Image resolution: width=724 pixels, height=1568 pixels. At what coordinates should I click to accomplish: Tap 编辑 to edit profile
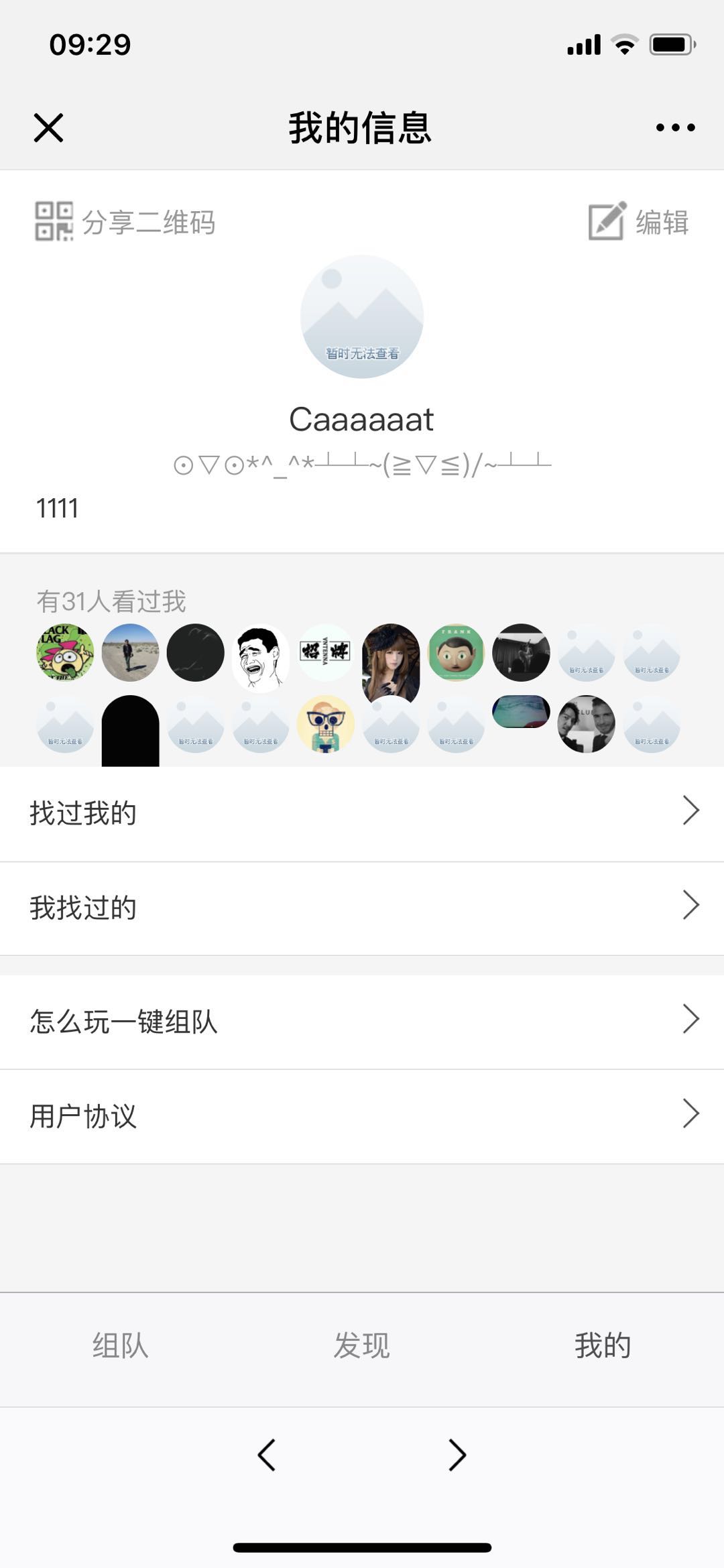638,222
